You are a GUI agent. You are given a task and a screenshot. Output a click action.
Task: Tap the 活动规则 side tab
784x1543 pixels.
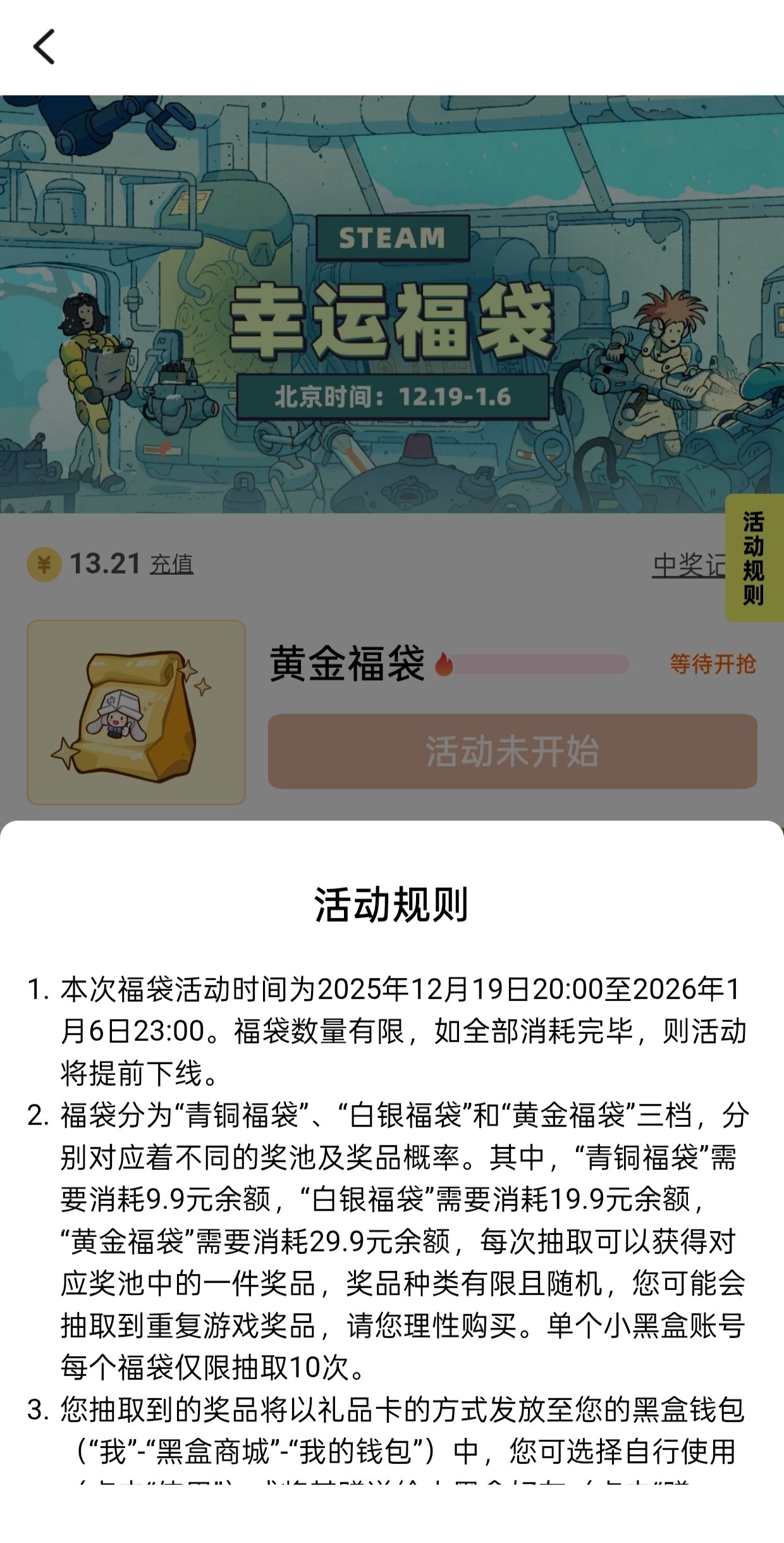click(x=754, y=558)
